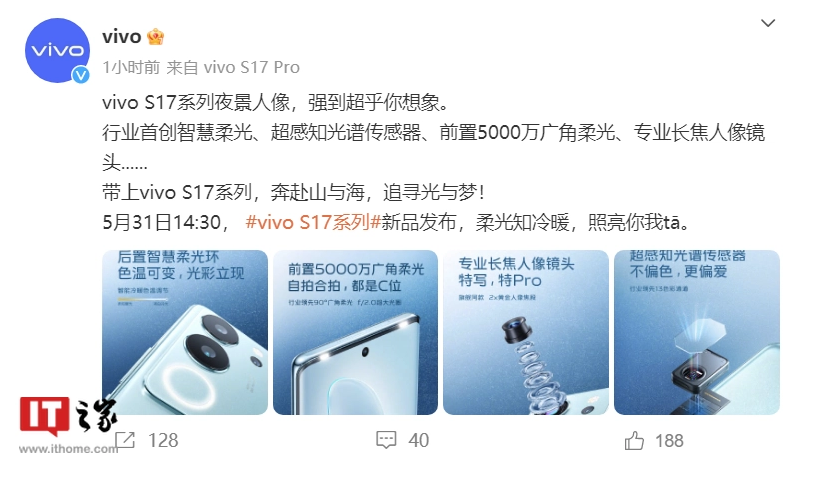Screen dimensions: 818x478
Task: View the 前置5000万广角柔光 image
Action: (x=355, y=332)
